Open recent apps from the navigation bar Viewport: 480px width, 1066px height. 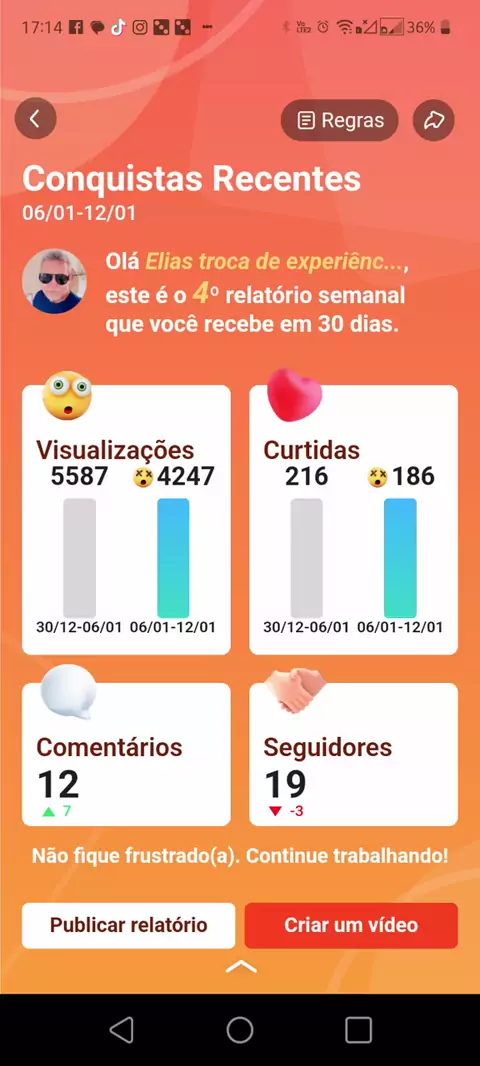(x=358, y=1030)
